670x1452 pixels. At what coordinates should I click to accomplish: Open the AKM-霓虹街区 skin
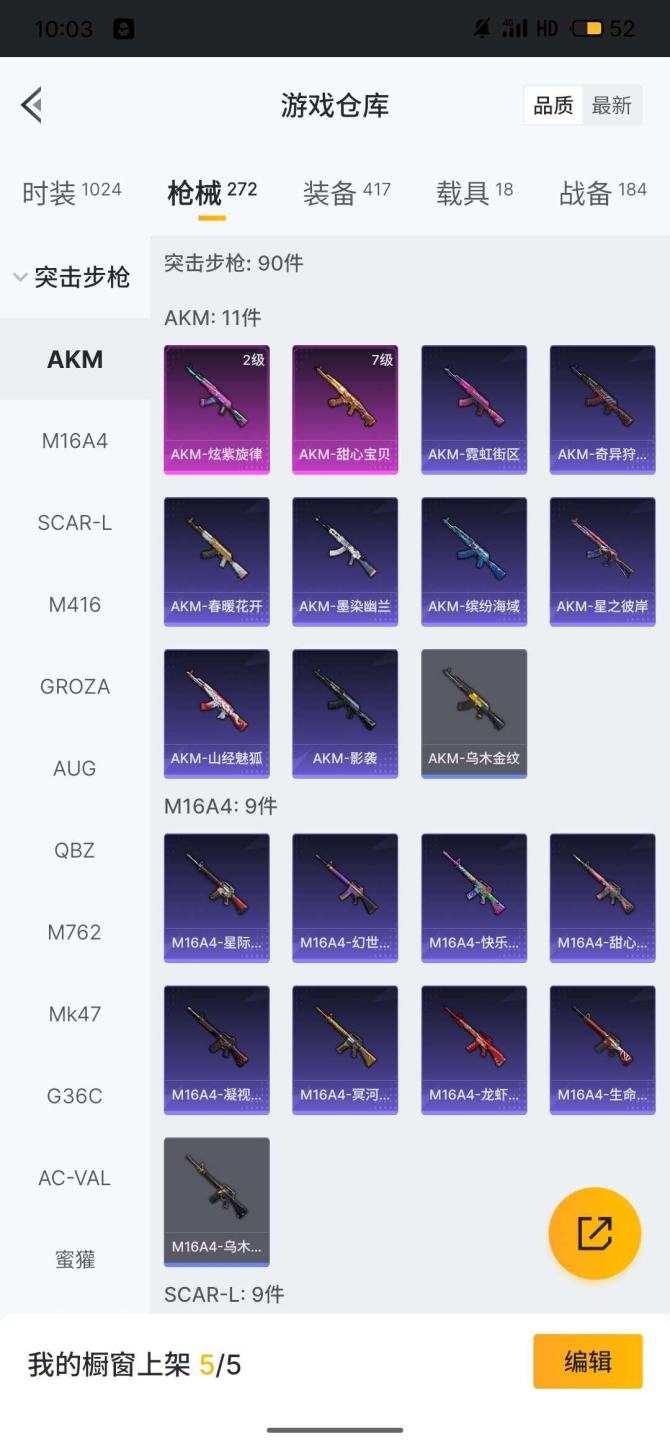point(474,409)
